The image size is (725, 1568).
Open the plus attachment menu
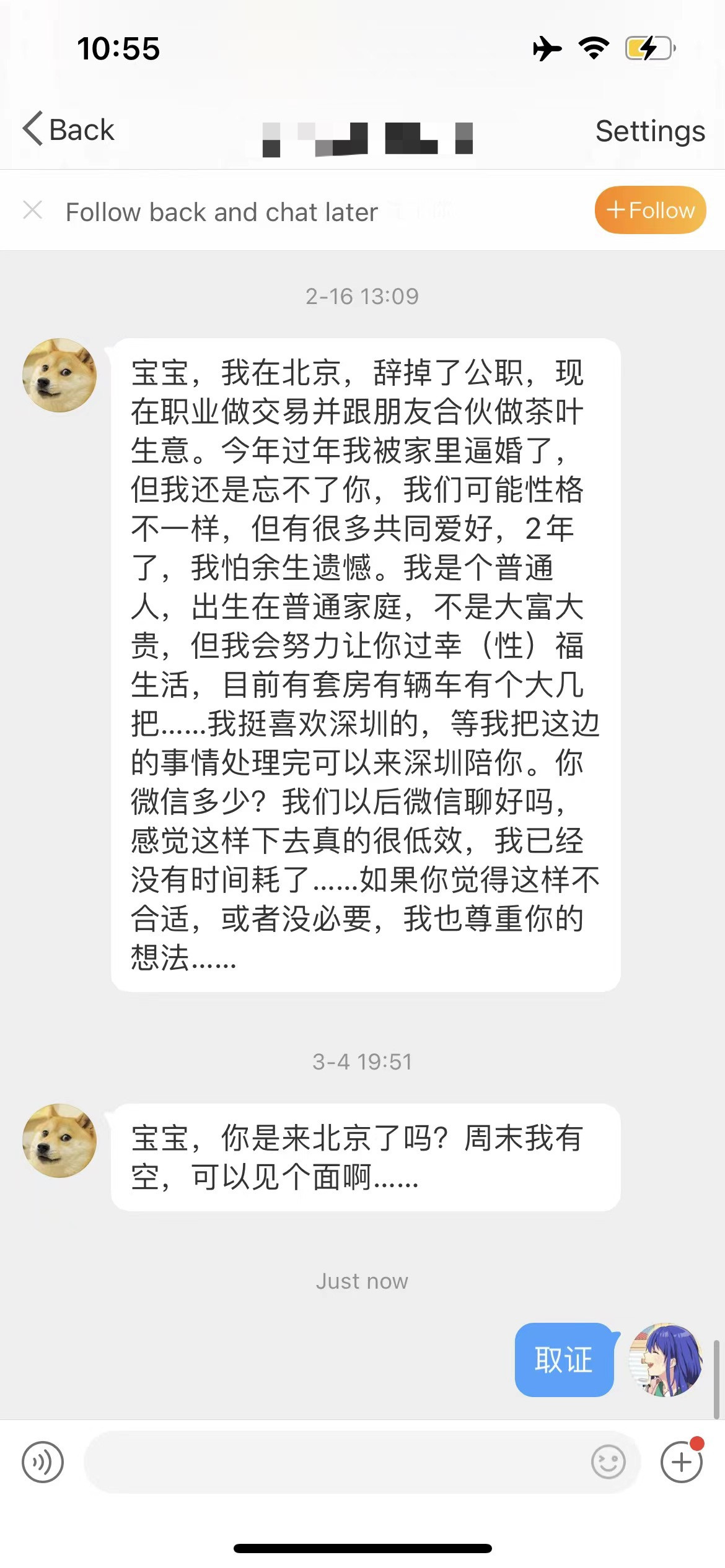681,1462
